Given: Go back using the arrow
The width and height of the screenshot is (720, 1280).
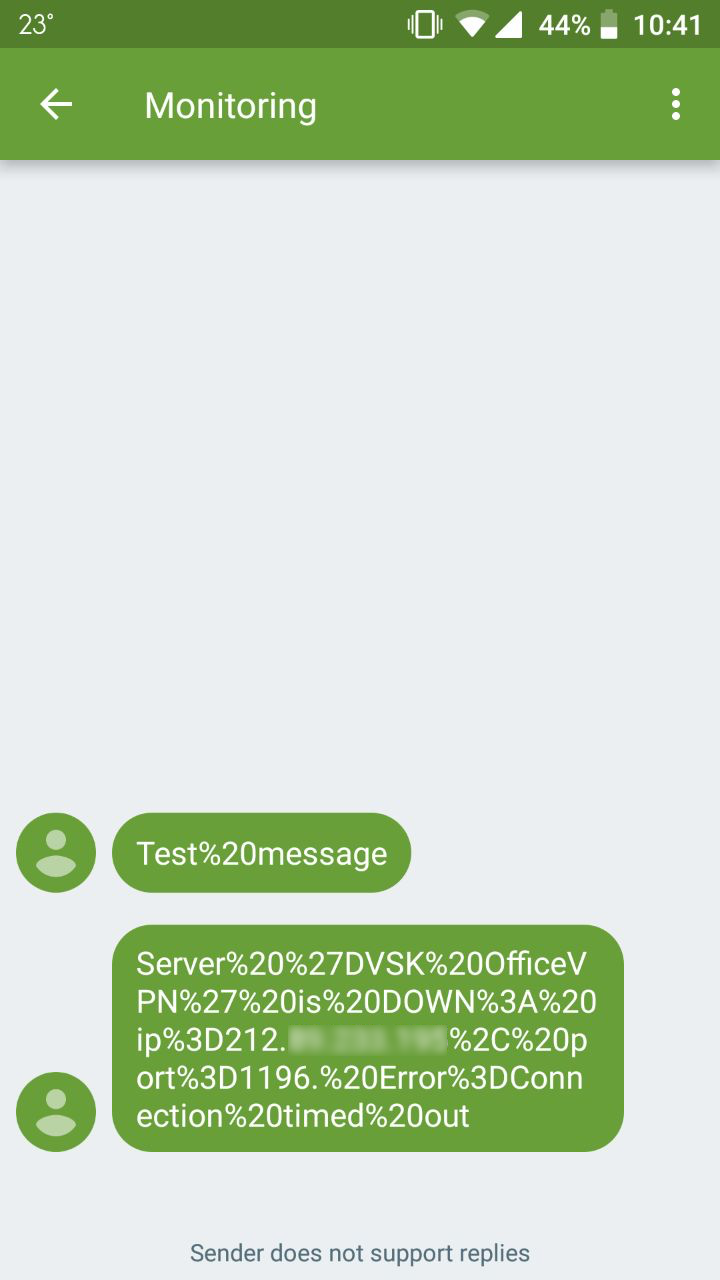Looking at the screenshot, I should click(x=56, y=104).
